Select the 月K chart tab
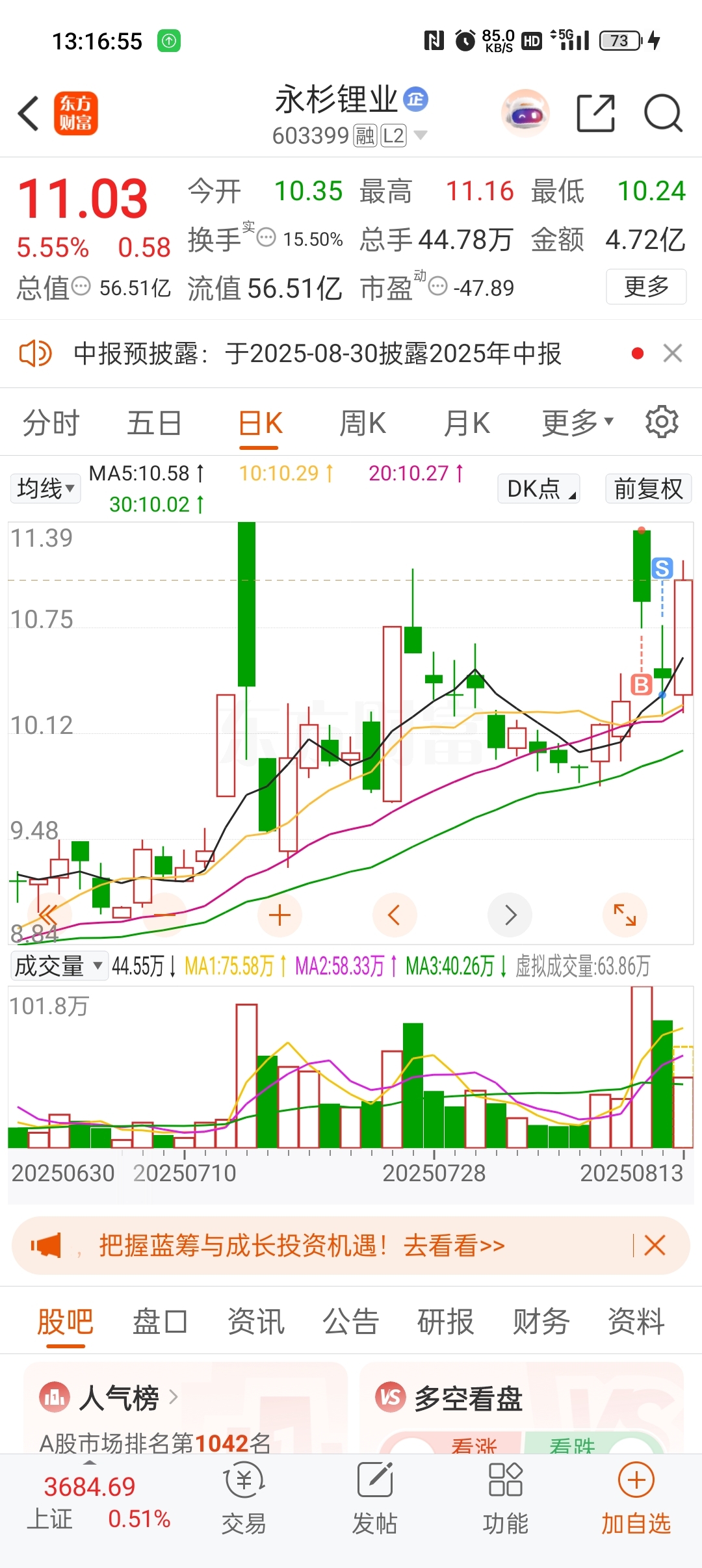702x1568 pixels. pos(467,423)
